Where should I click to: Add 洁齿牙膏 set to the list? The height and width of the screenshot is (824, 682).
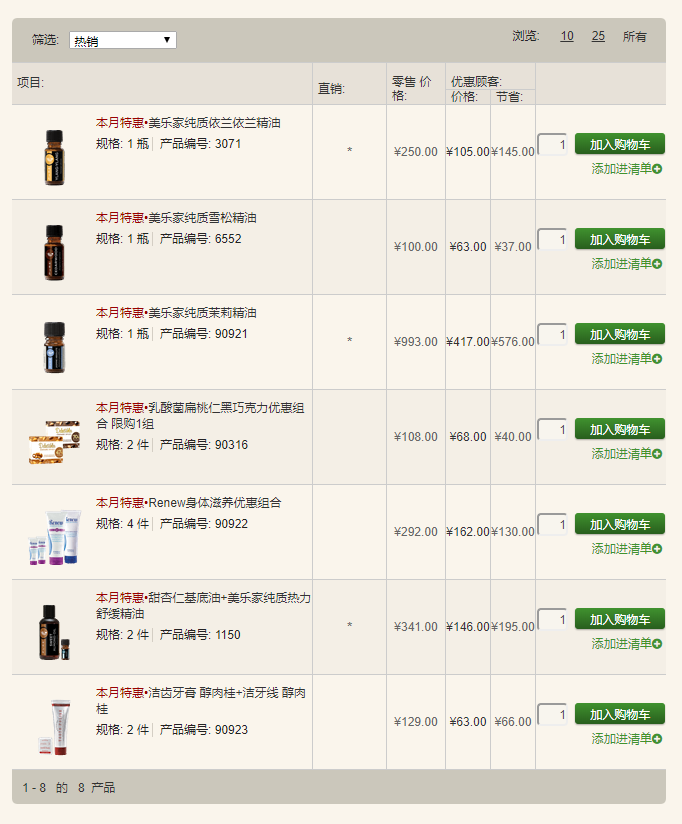626,739
